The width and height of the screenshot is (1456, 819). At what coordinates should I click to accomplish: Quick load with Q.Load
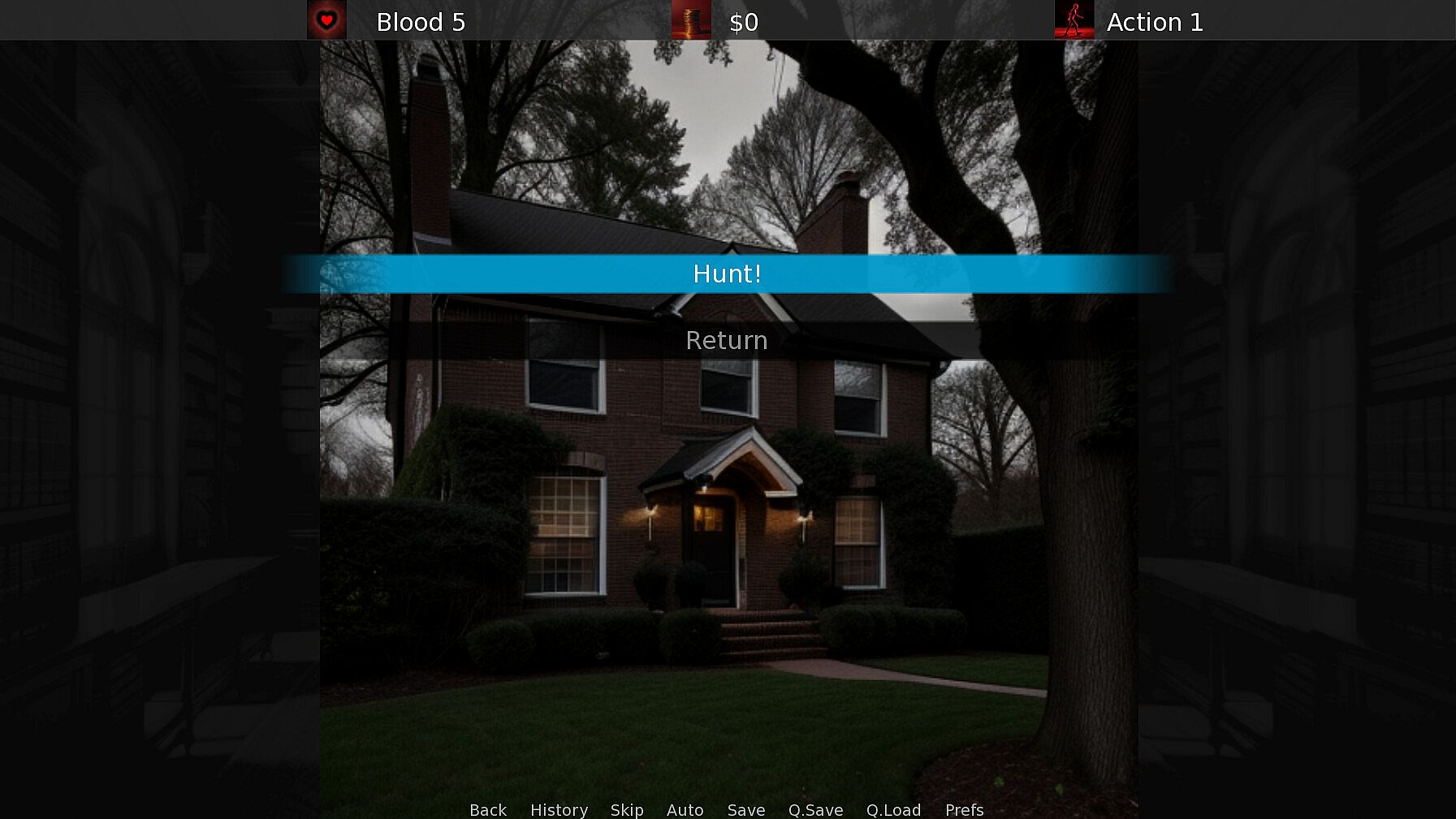point(893,809)
